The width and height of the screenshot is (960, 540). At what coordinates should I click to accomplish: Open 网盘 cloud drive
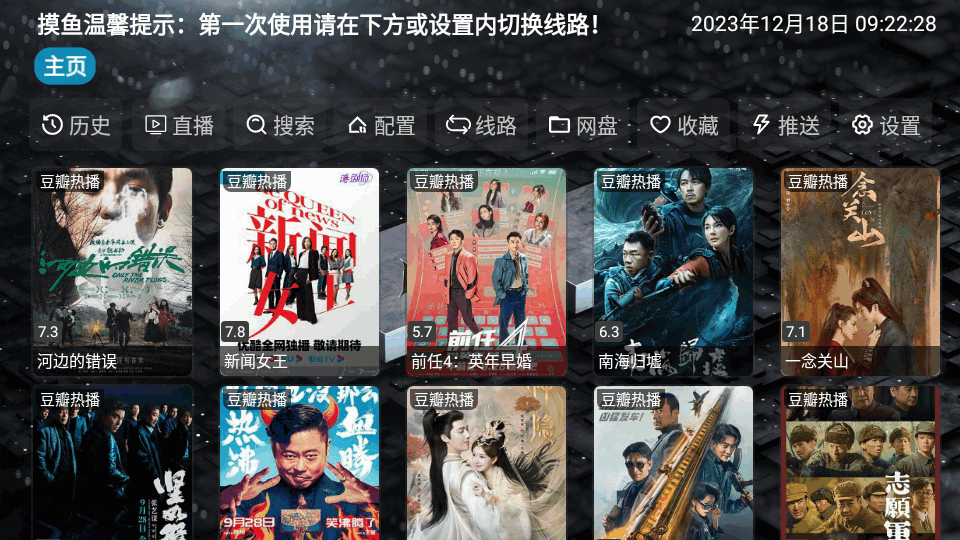pos(584,125)
